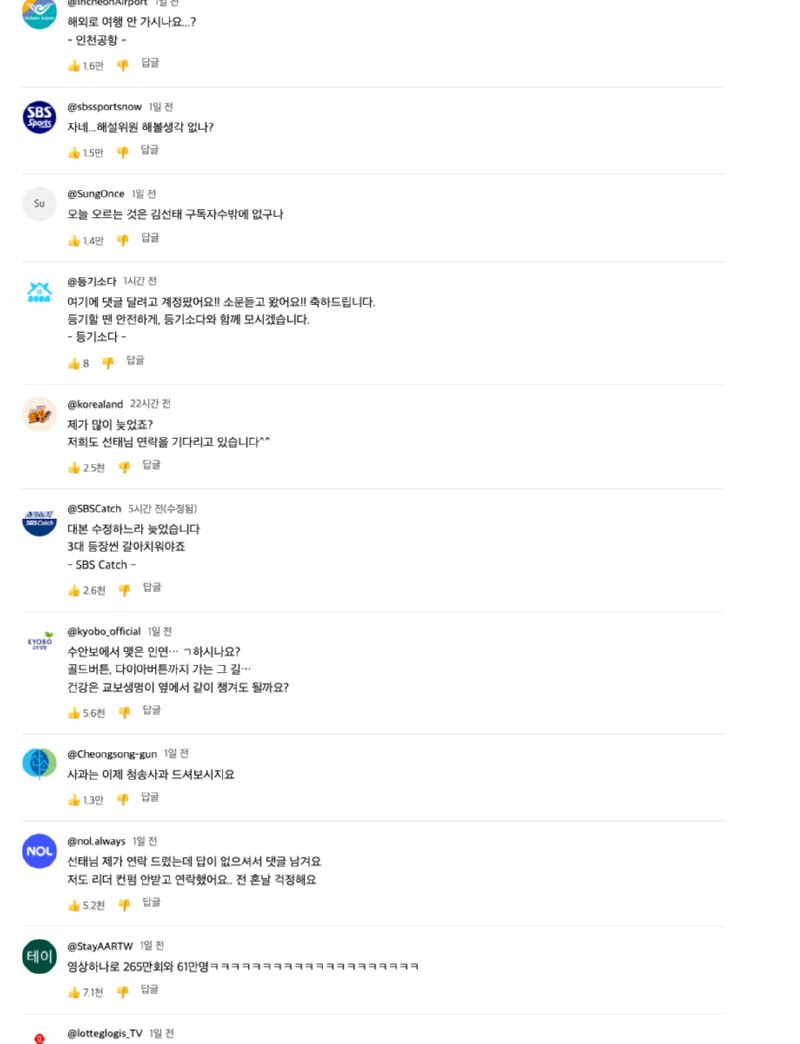
Task: Click the @korealand profile picture
Action: (39, 413)
